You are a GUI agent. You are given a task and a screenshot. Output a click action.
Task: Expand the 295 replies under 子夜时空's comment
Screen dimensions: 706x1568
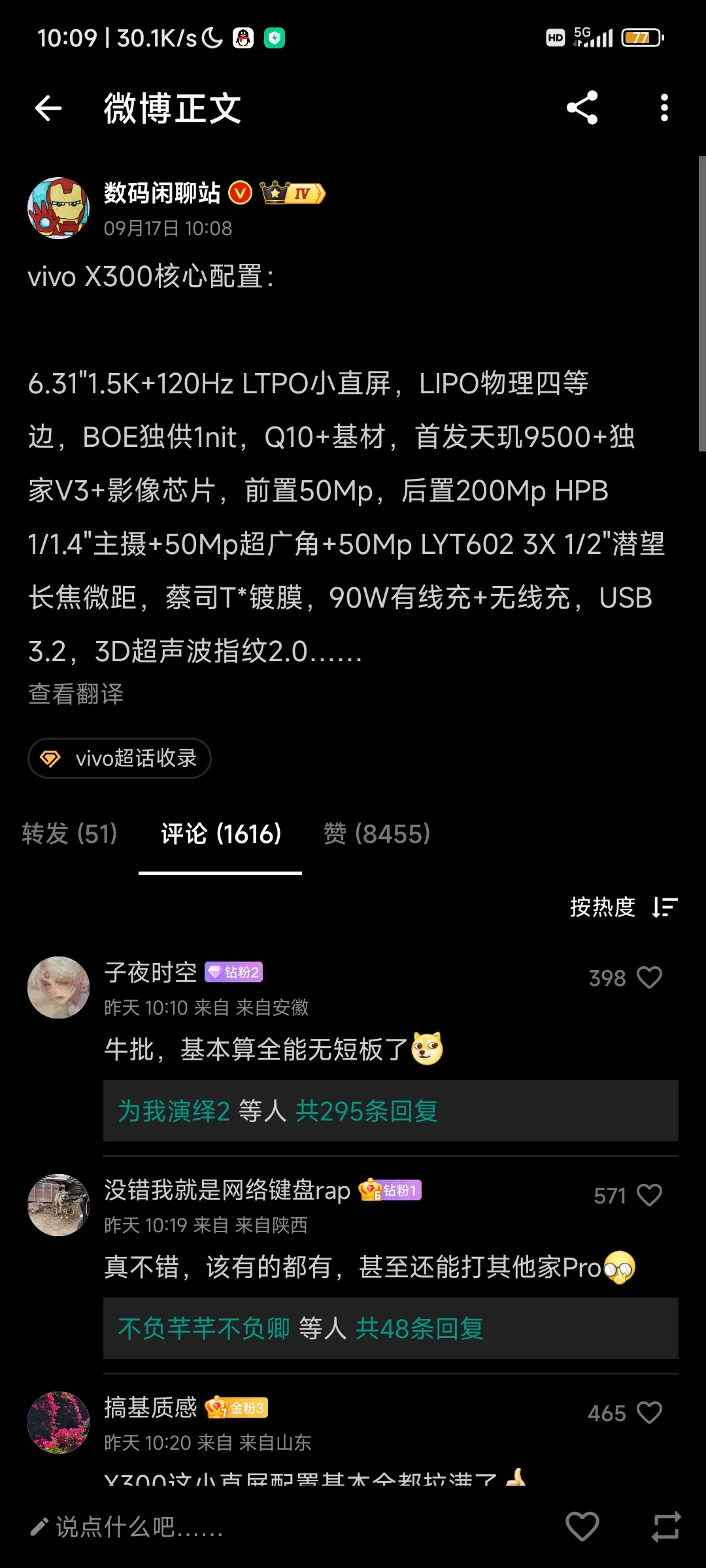(x=366, y=1111)
